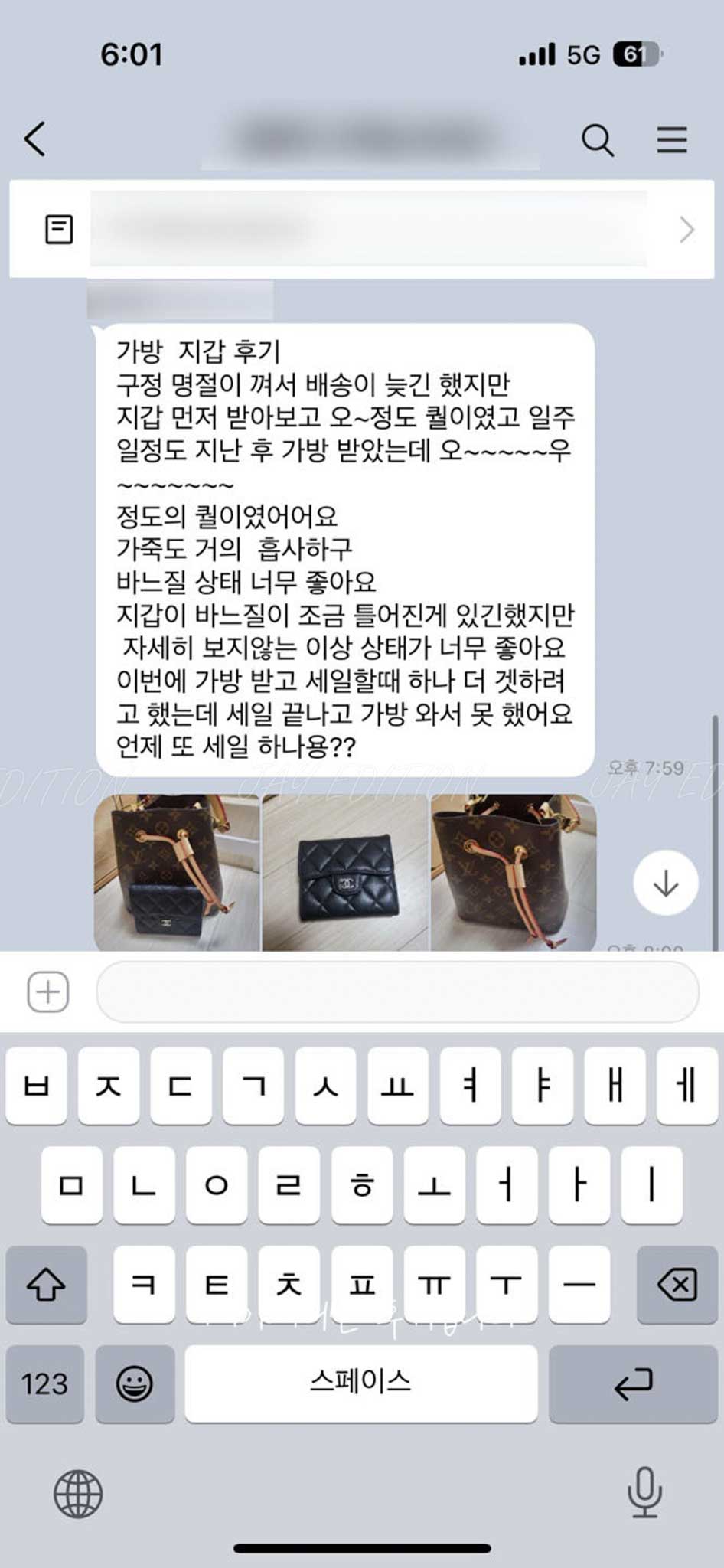Image resolution: width=724 pixels, height=1568 pixels.
Task: Go back to the chat list
Action: pos(35,139)
